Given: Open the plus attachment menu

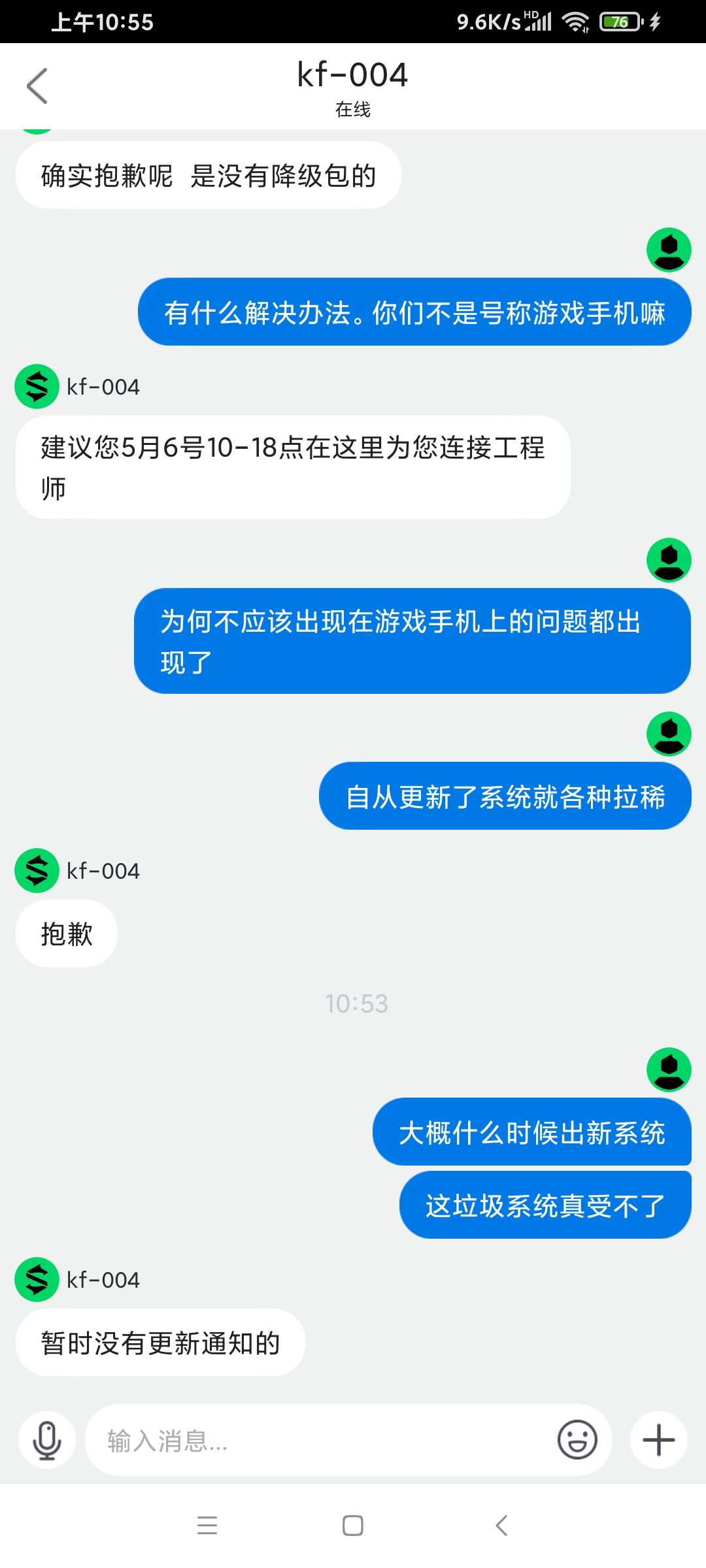Looking at the screenshot, I should [658, 1440].
